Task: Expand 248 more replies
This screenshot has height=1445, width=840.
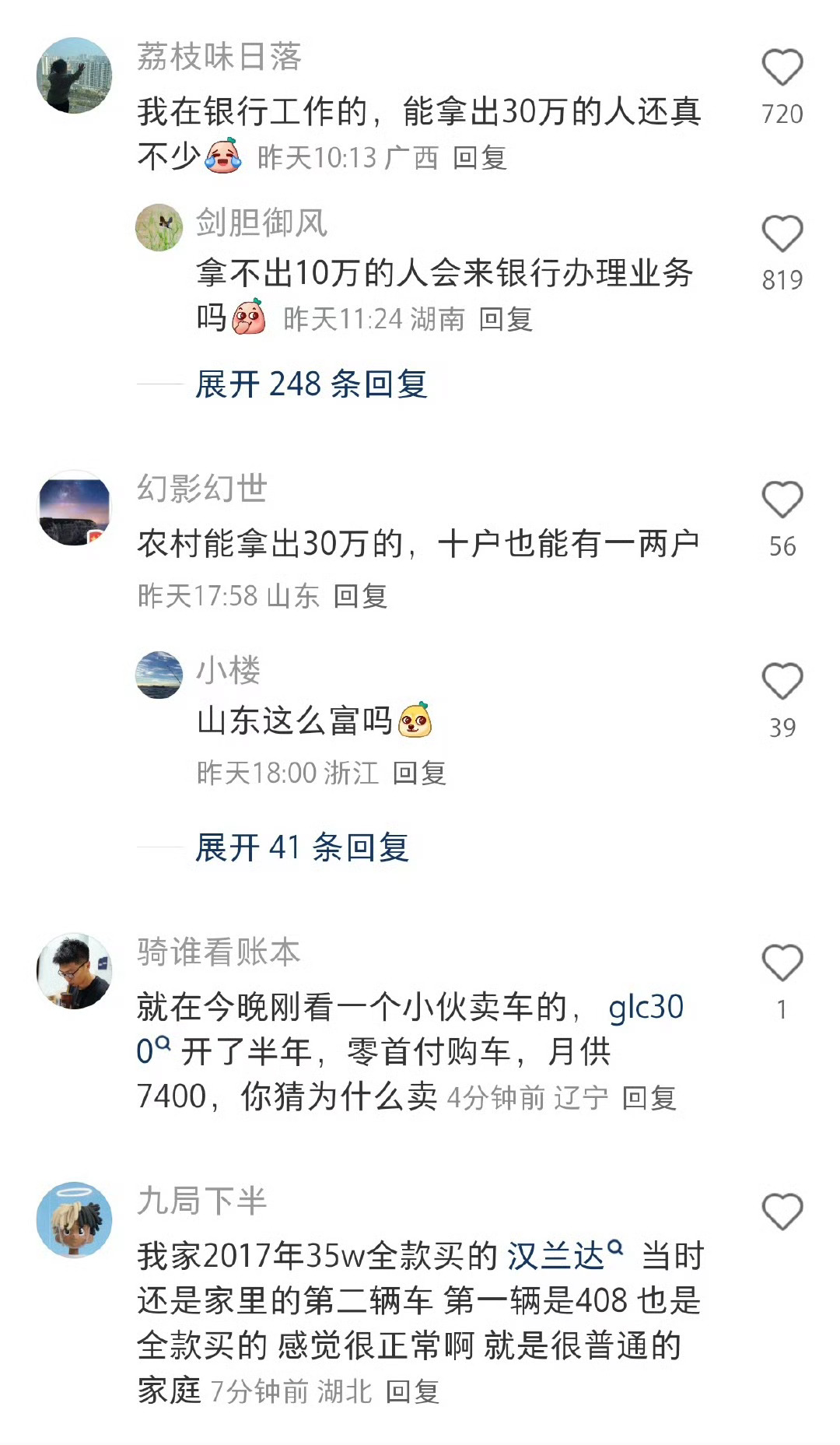Action: [311, 384]
